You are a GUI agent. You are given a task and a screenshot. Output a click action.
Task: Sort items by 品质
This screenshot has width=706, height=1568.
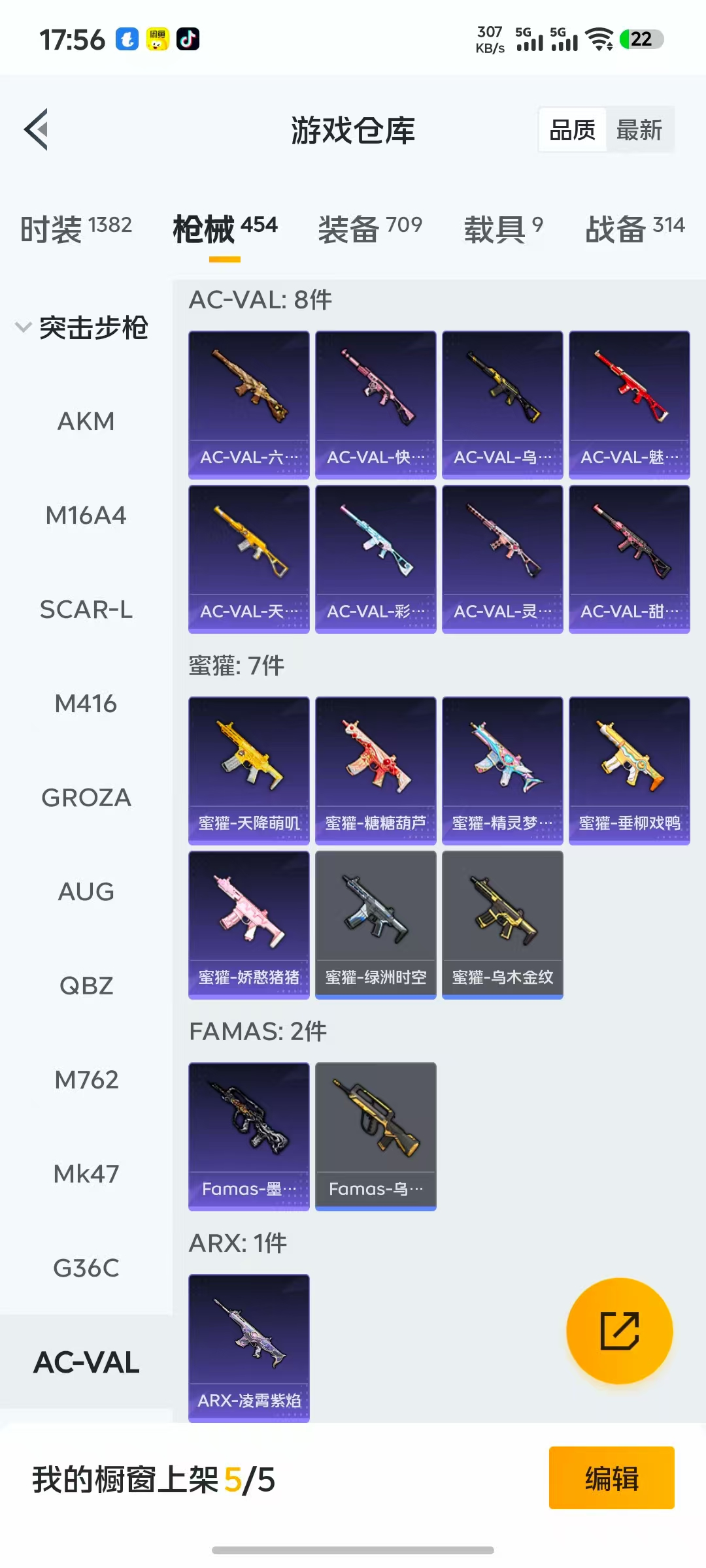[573, 130]
